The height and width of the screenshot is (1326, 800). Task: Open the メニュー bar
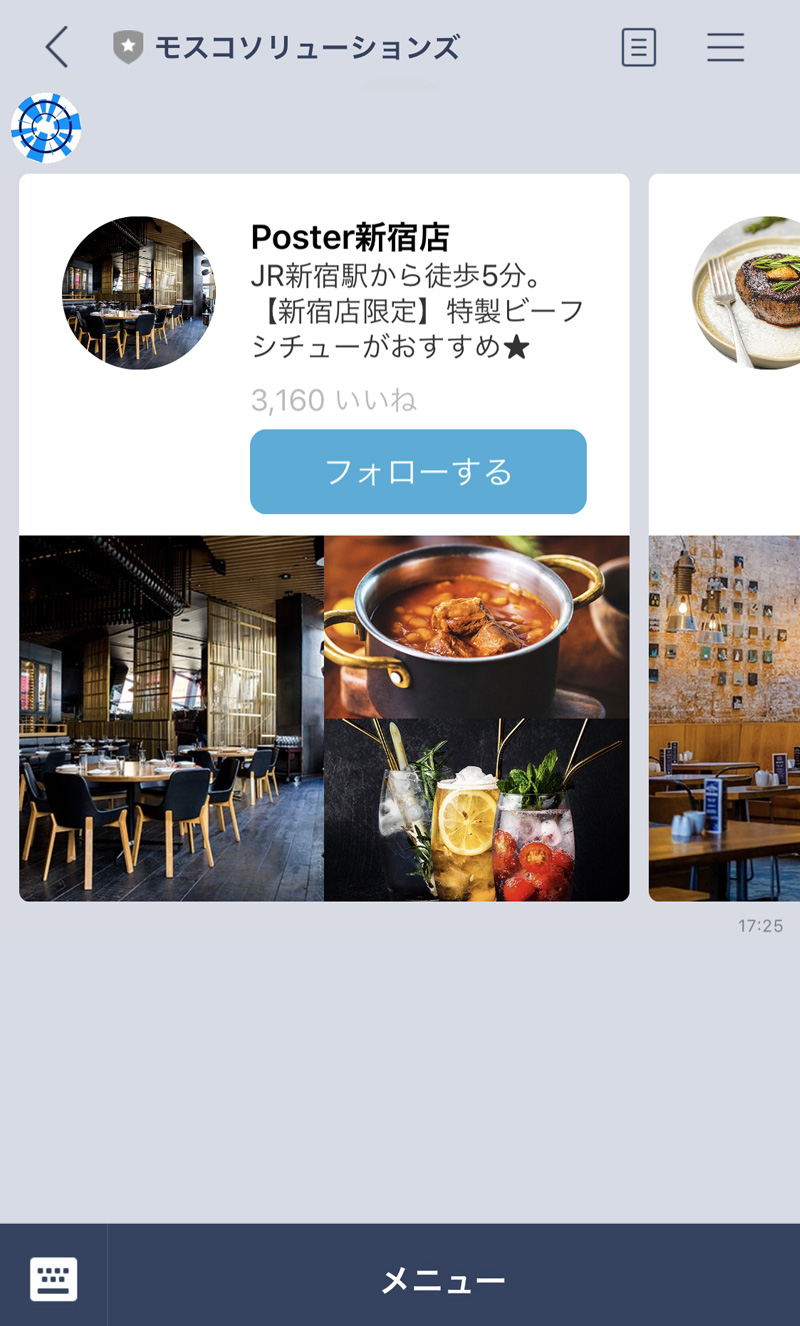[443, 1280]
